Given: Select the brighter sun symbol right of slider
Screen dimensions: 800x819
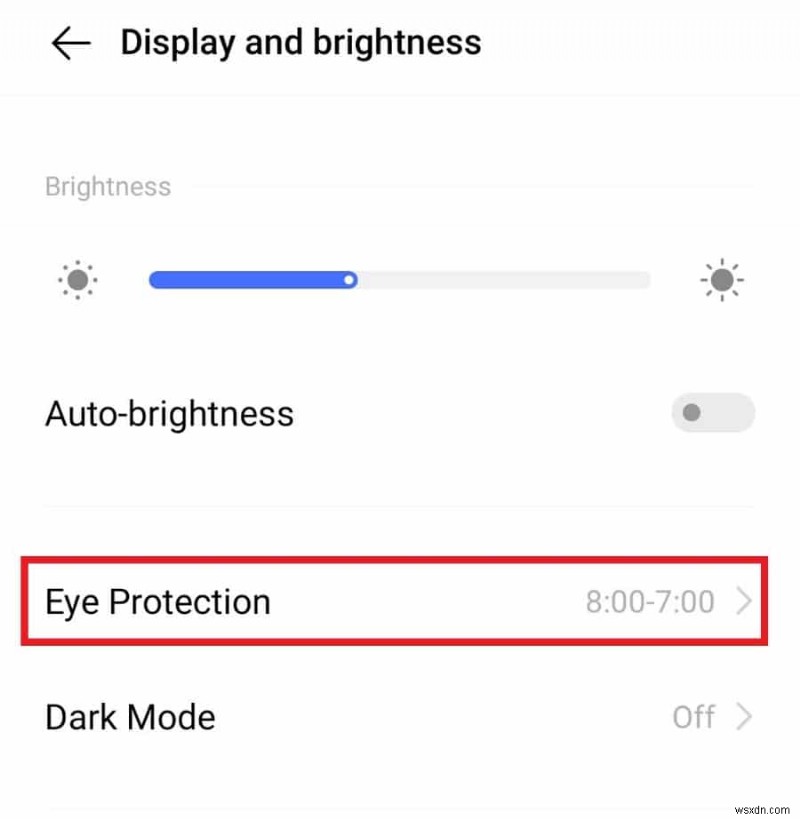Looking at the screenshot, I should (x=722, y=280).
